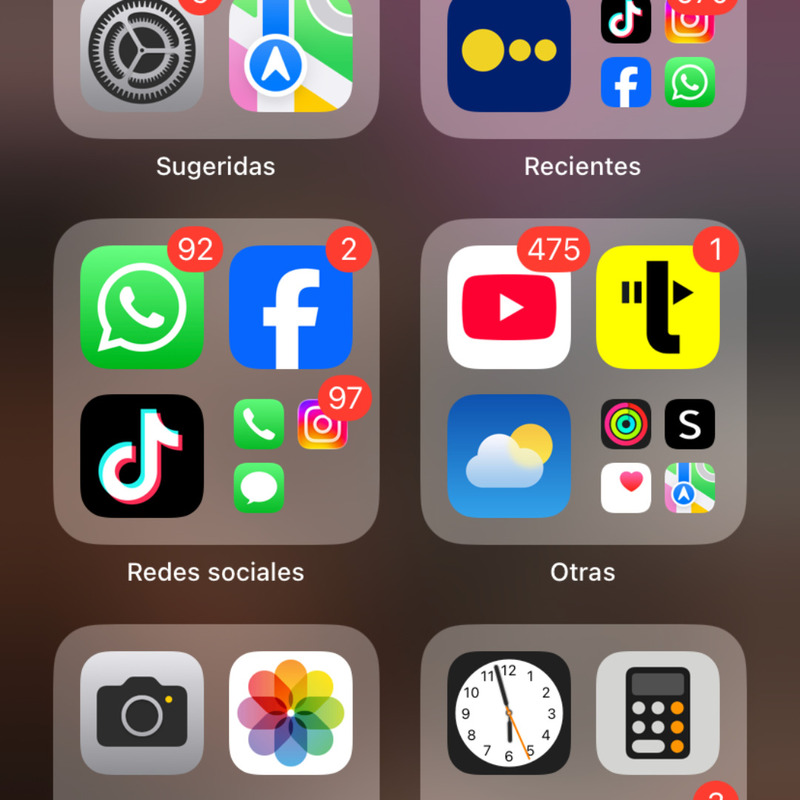
Task: Open YouTube in the Otras folder
Action: [x=509, y=307]
